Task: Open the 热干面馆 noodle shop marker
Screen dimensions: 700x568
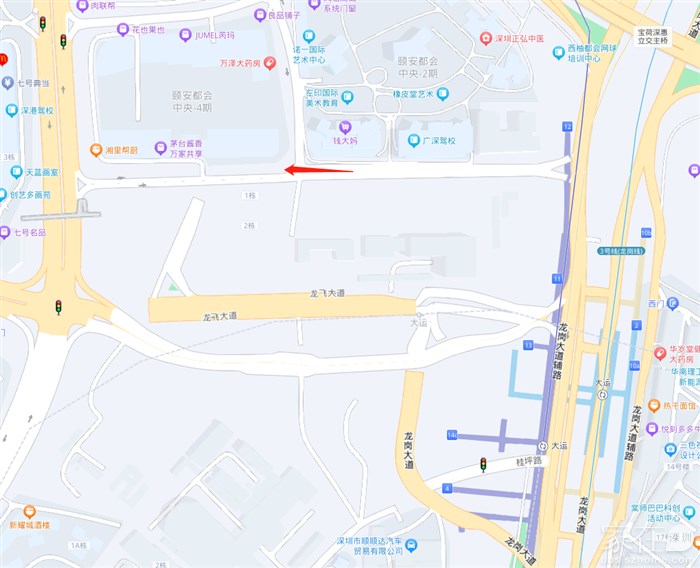Action: pyautogui.click(x=654, y=405)
